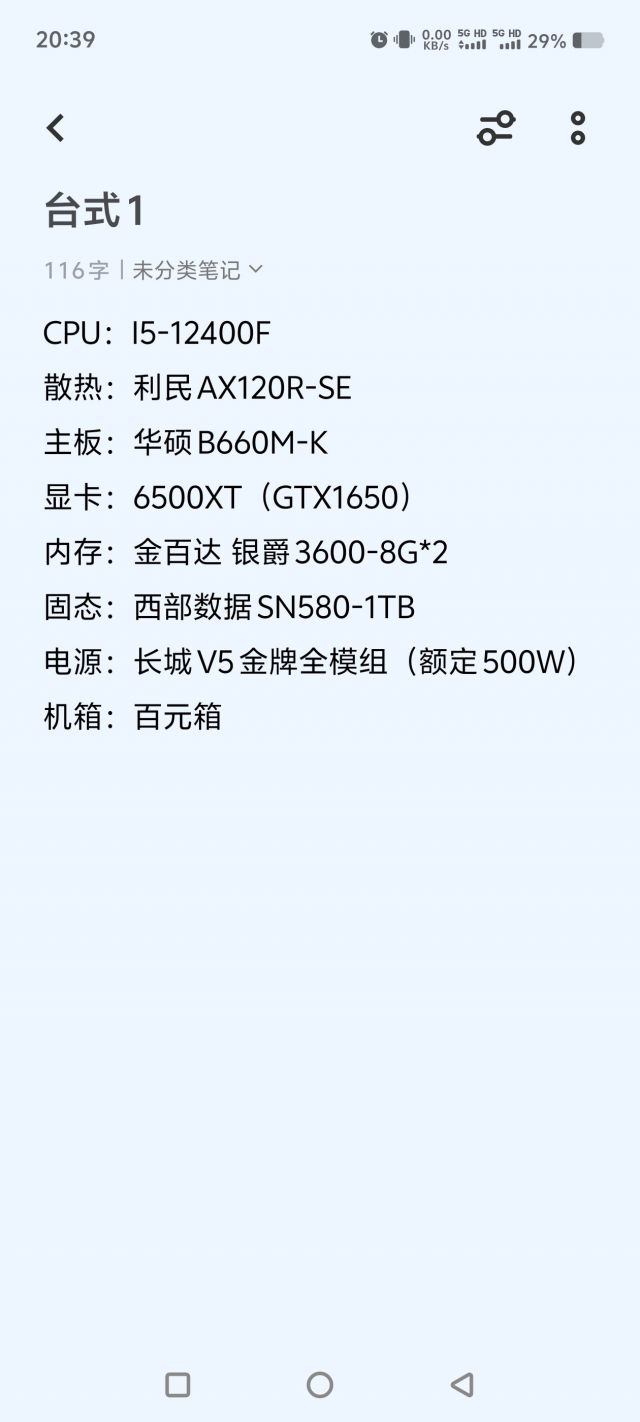Go back using the top-left arrow
This screenshot has height=1422, width=640.
[55, 128]
